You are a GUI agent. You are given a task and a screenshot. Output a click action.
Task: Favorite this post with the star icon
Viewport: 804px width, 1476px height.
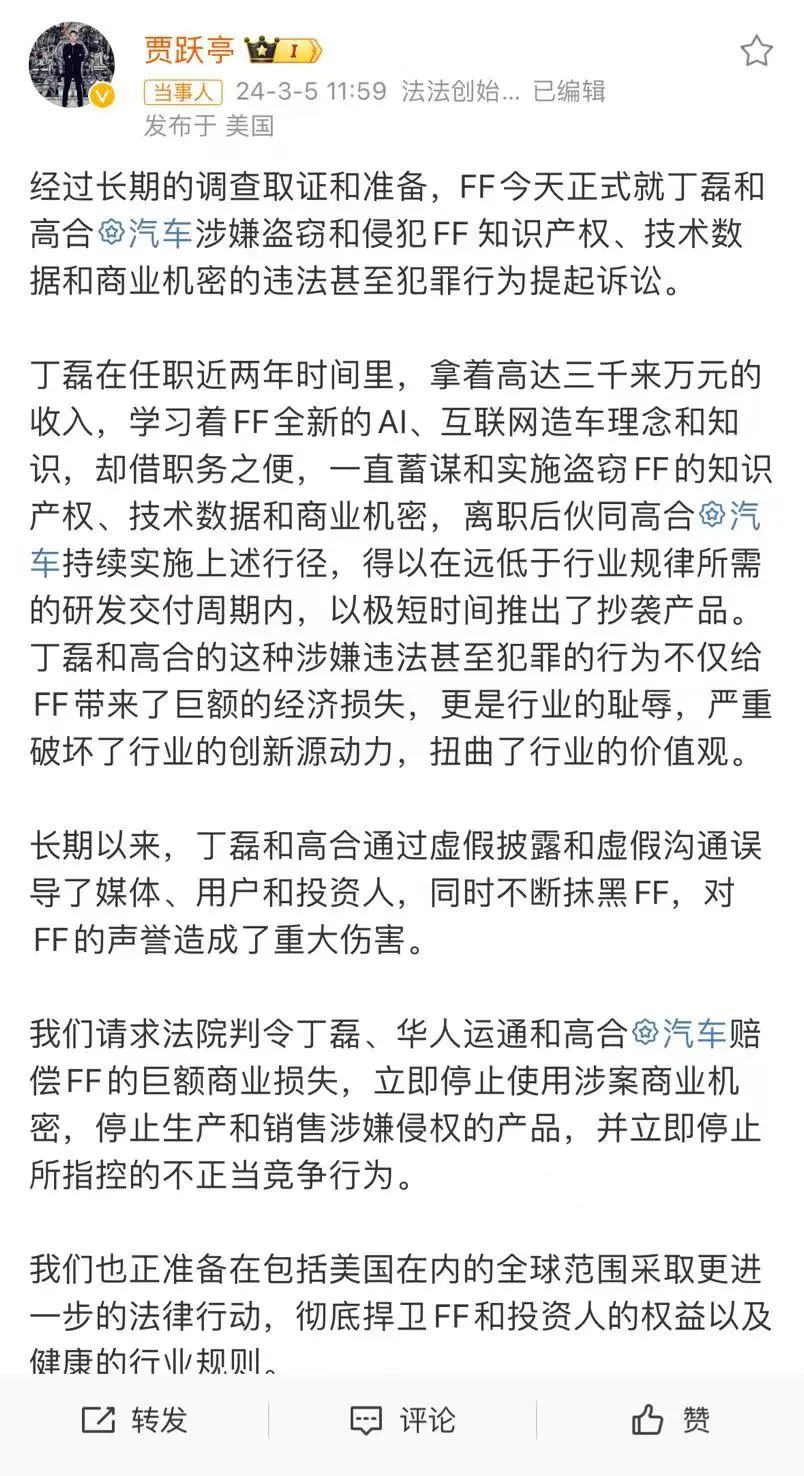pyautogui.click(x=756, y=50)
